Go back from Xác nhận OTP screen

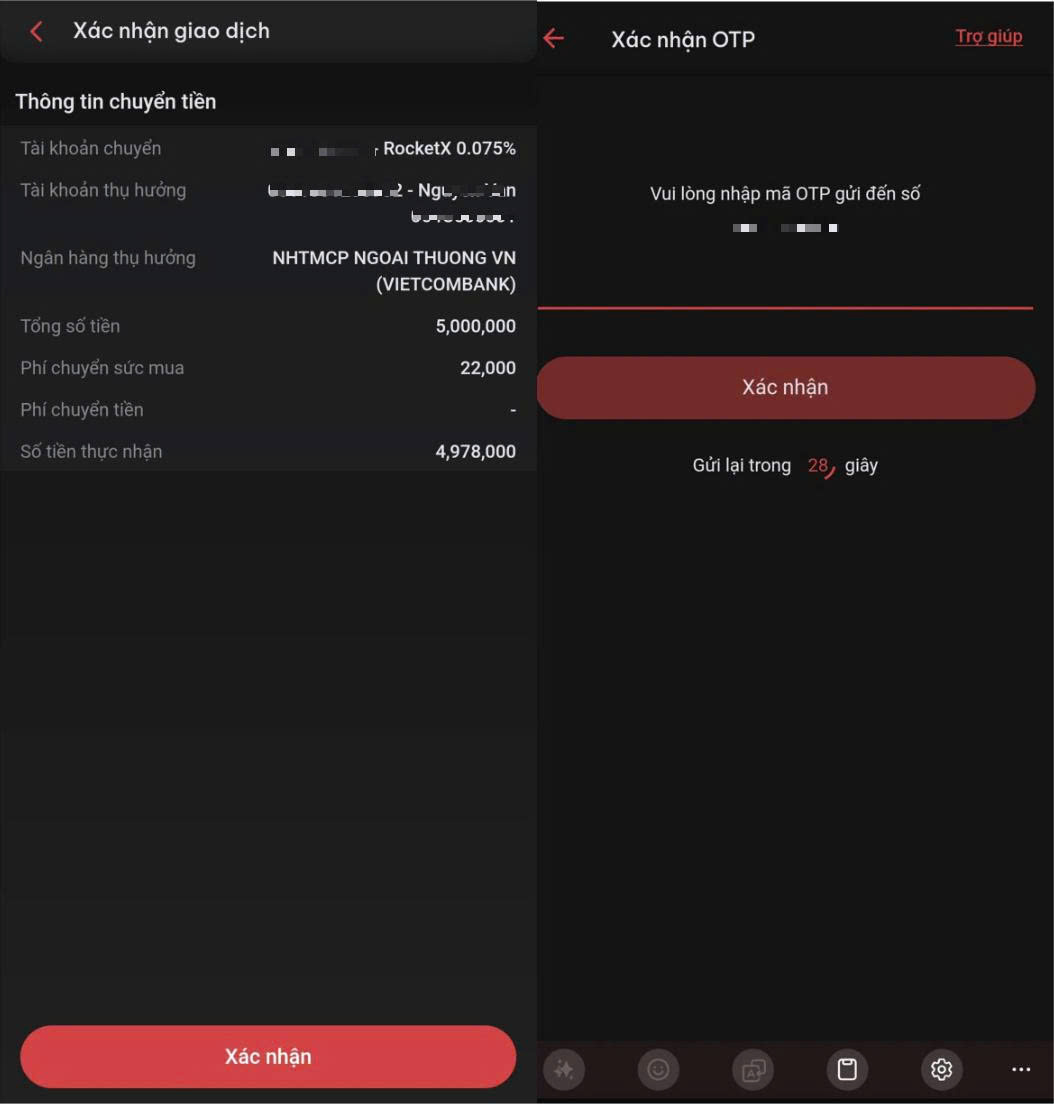point(554,39)
